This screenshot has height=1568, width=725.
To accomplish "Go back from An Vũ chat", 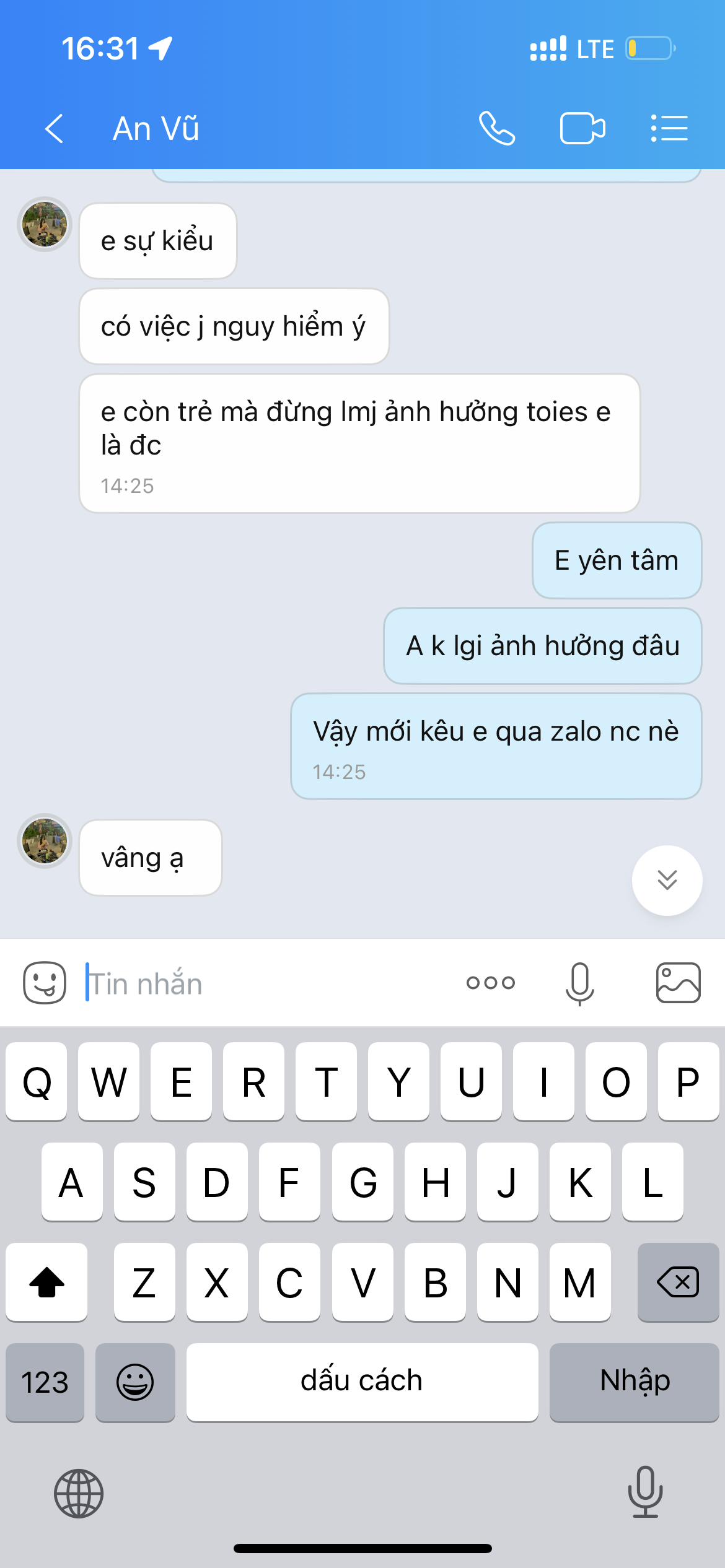I will [55, 129].
